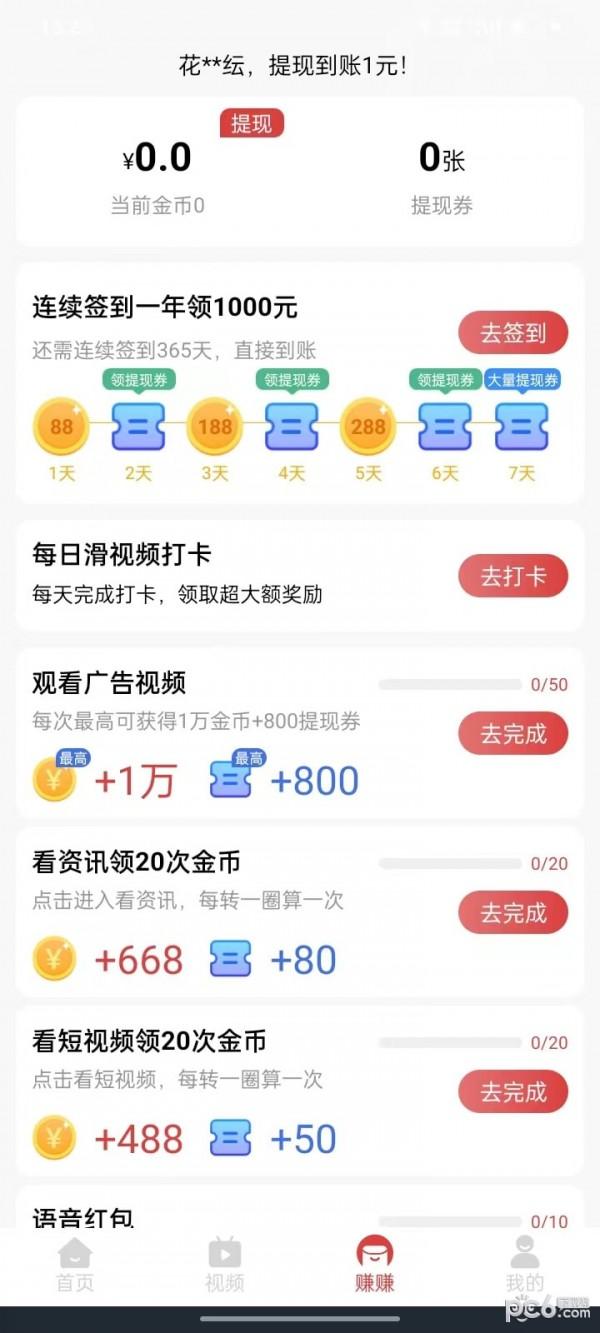Select the 赚赚 tab
The image size is (600, 1333).
pos(374,1265)
